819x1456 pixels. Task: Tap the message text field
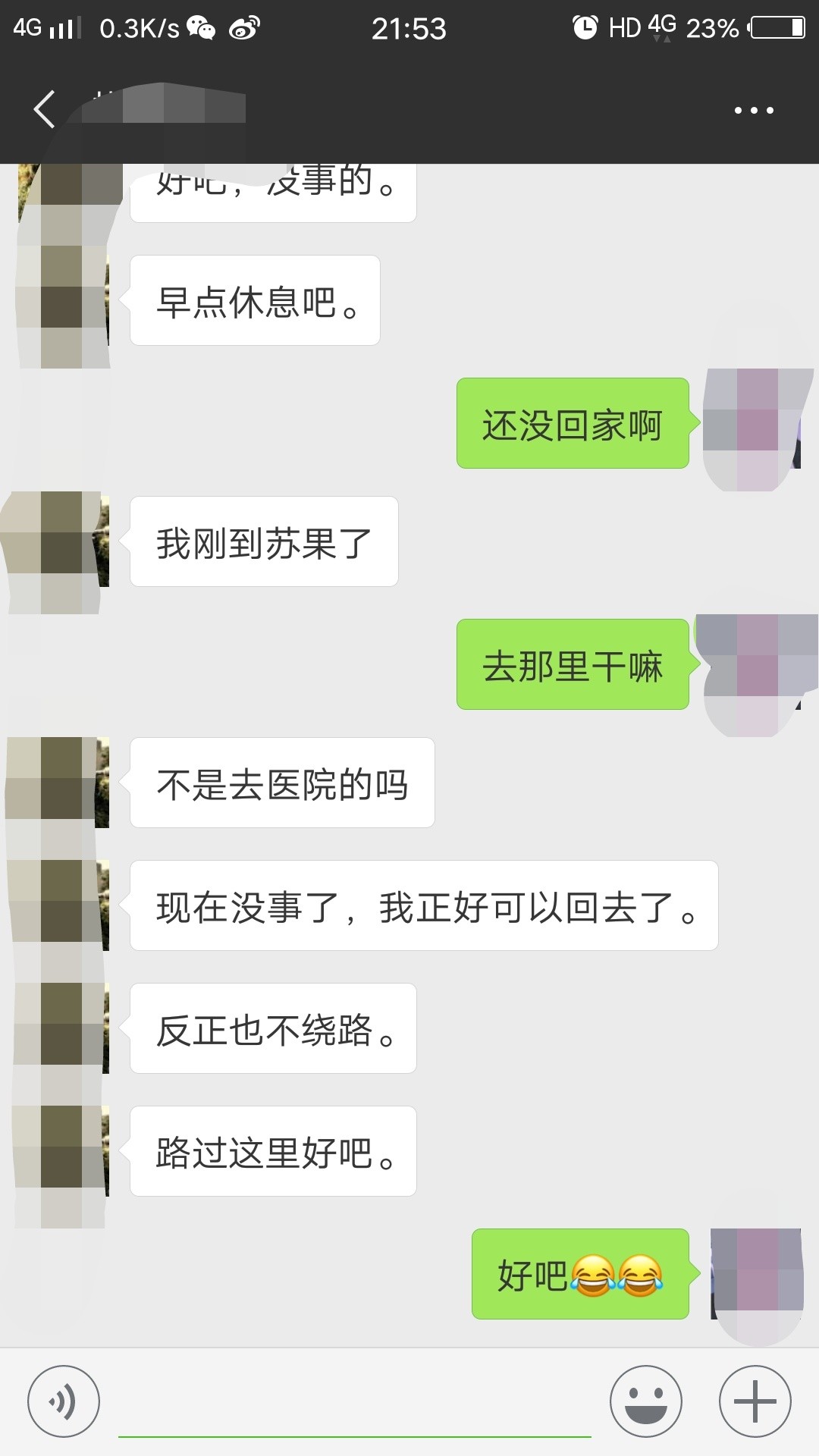pos(354,1403)
